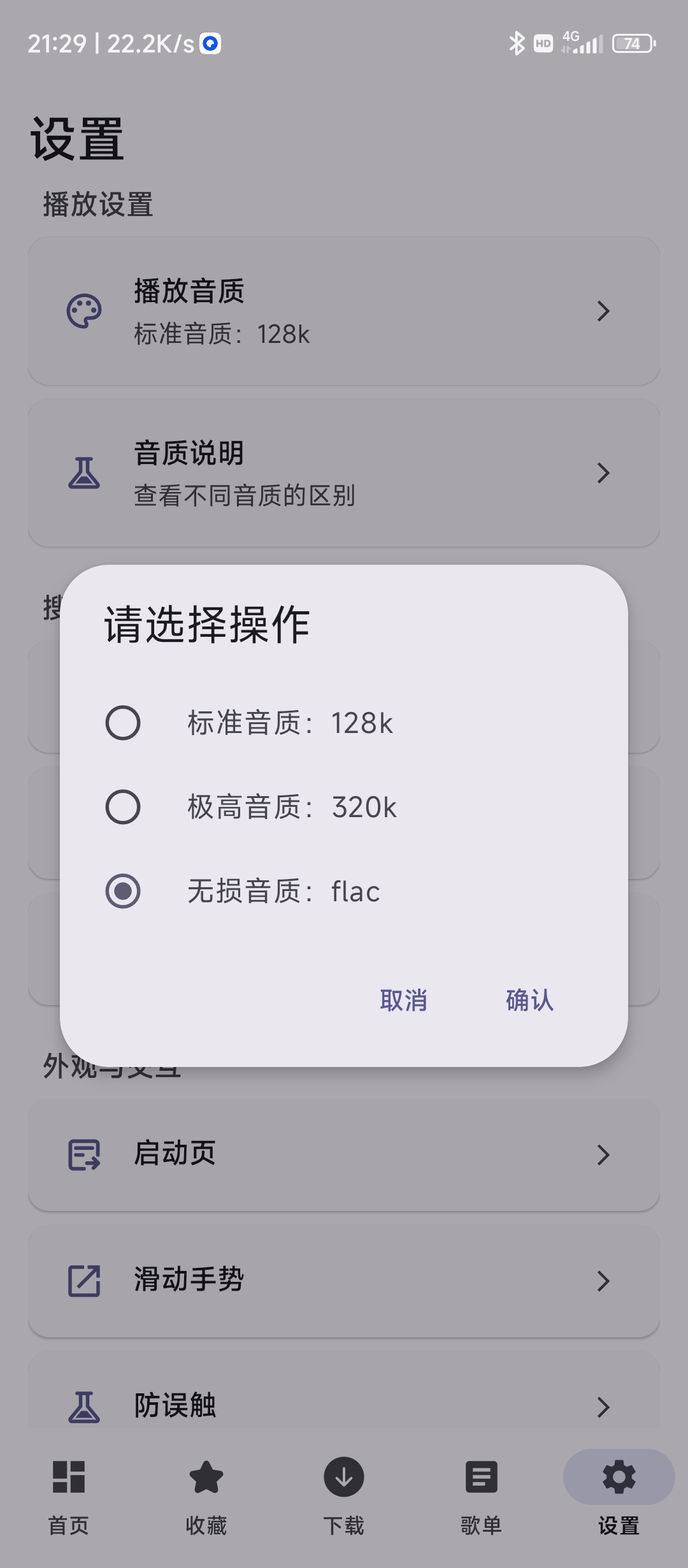Screen dimensions: 688x1568
Task: Click the flask icon beside 音质说明
Action: pyautogui.click(x=84, y=473)
